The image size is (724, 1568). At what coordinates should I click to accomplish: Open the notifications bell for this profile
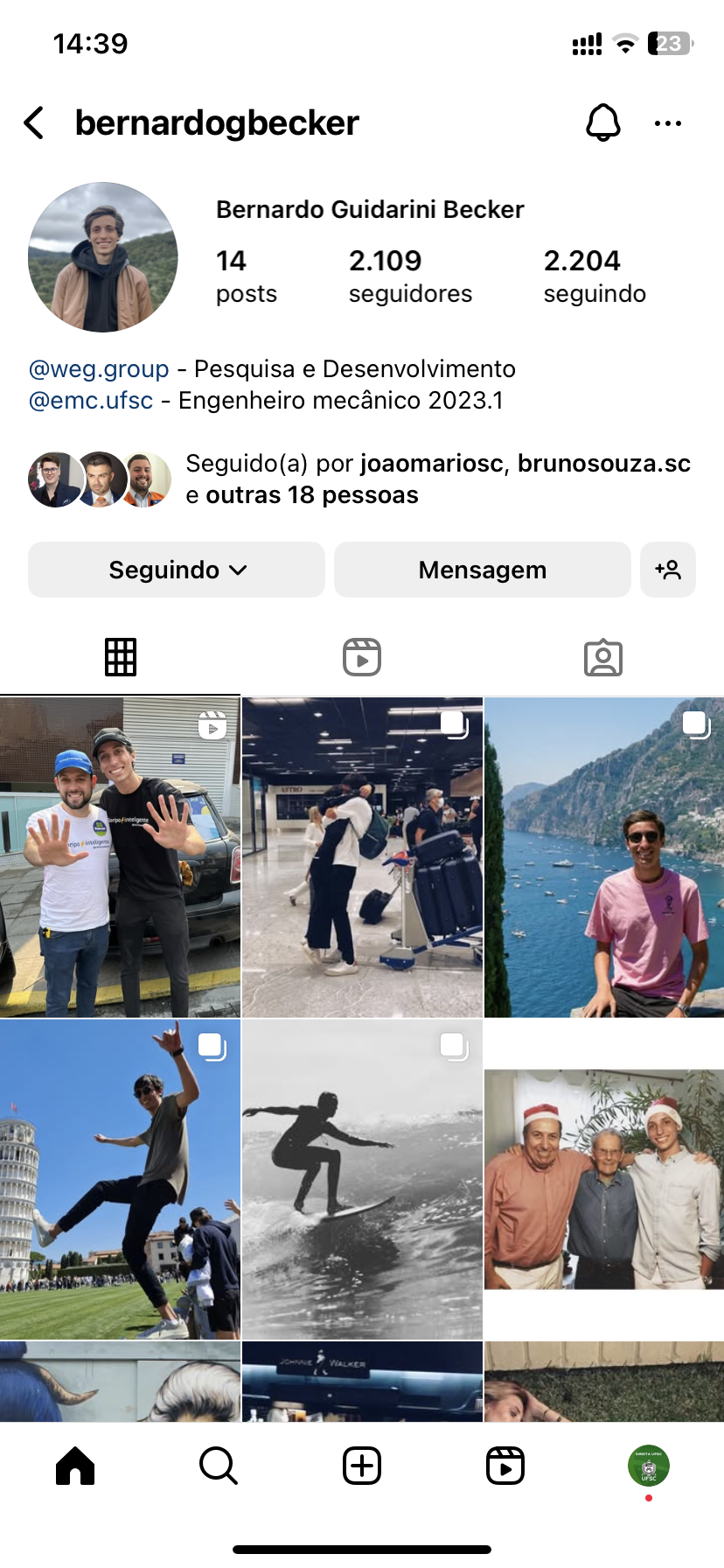coord(602,123)
